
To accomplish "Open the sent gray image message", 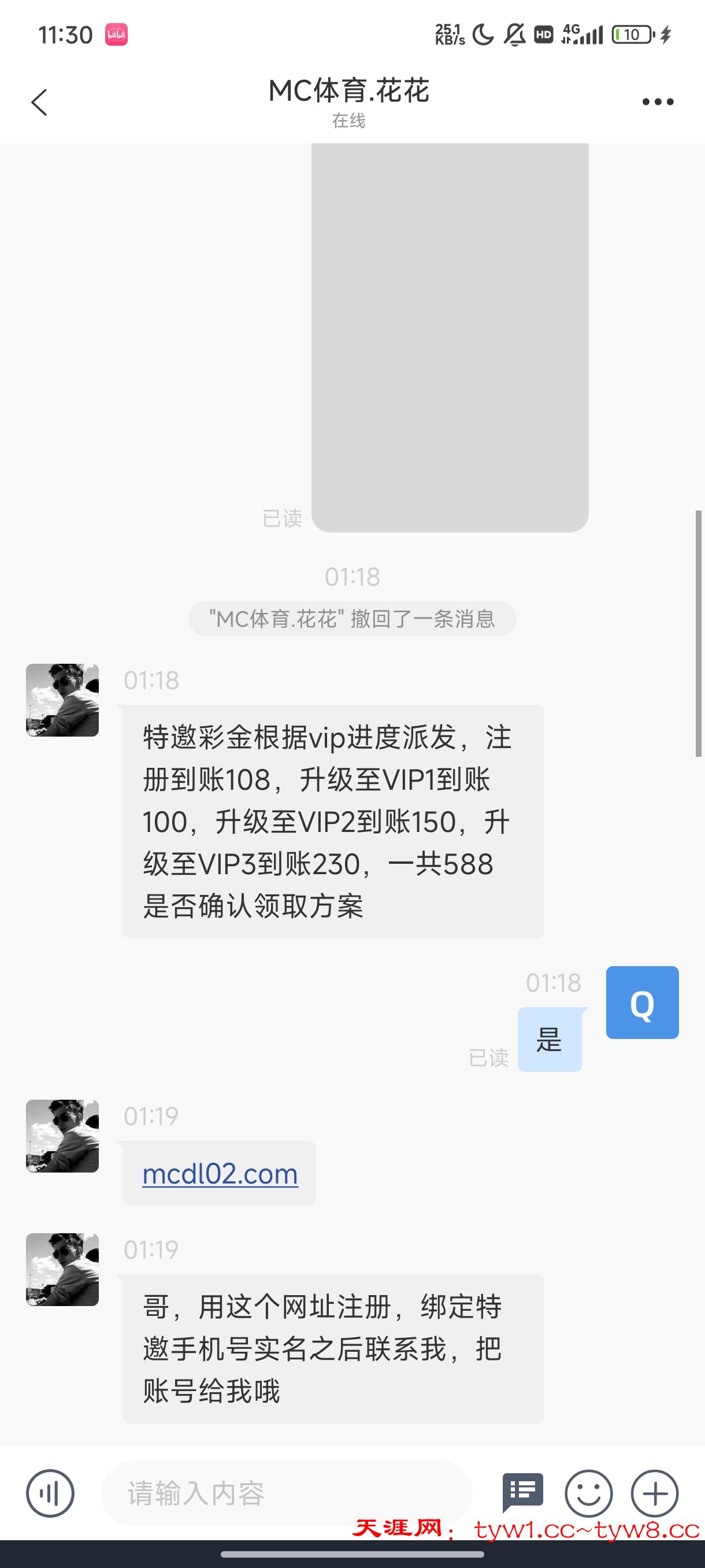I will 450,337.
